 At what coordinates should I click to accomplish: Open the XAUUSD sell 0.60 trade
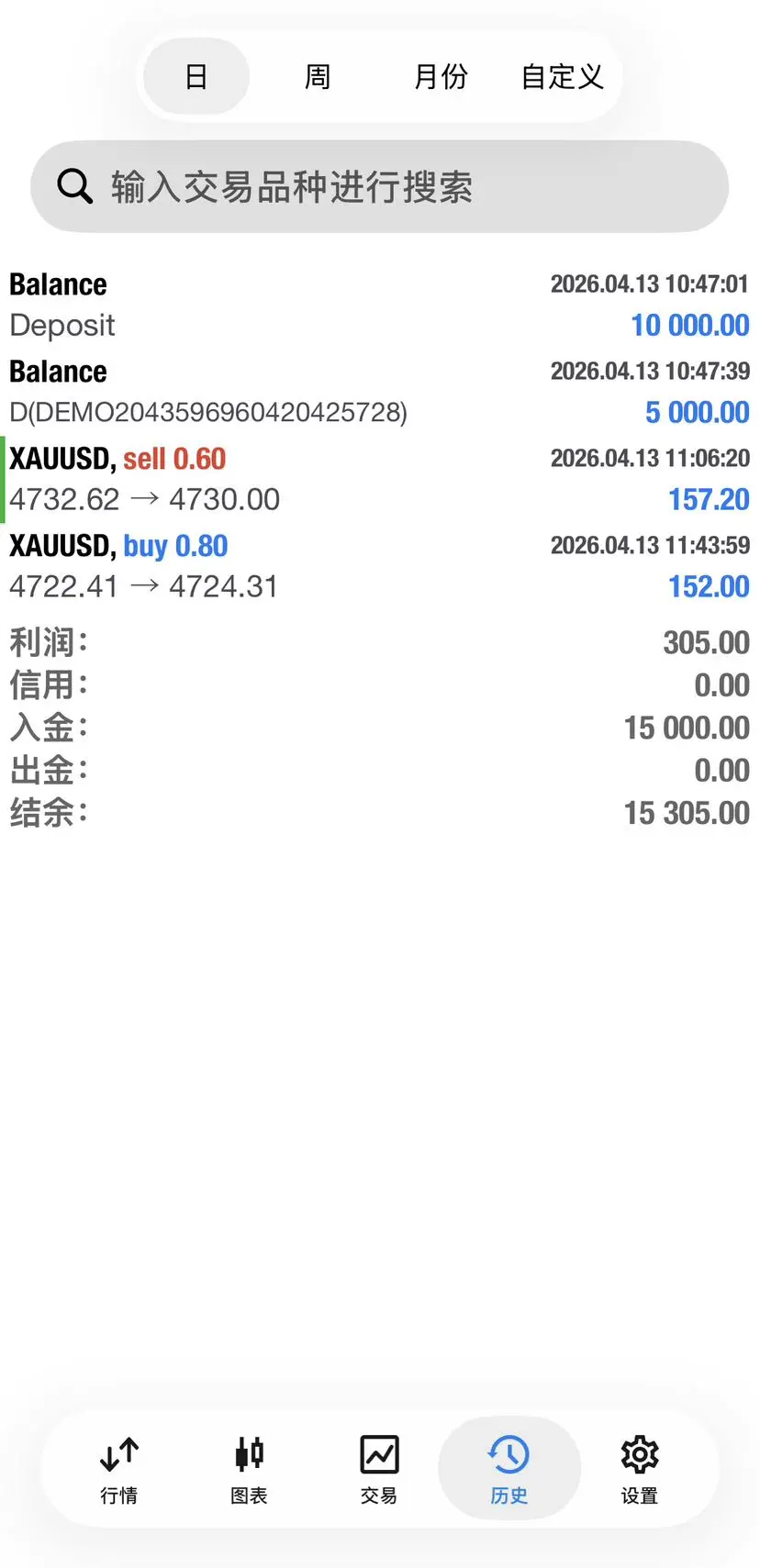380,479
